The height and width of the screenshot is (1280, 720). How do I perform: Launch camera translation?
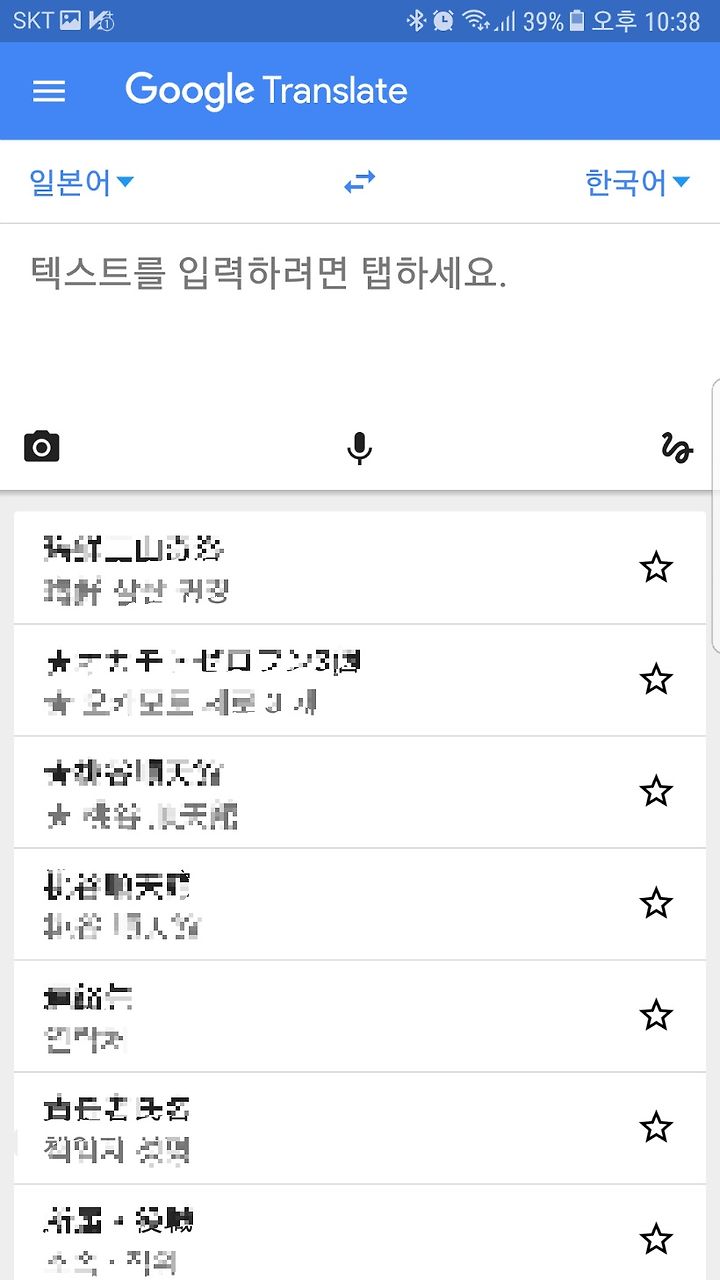[42, 446]
